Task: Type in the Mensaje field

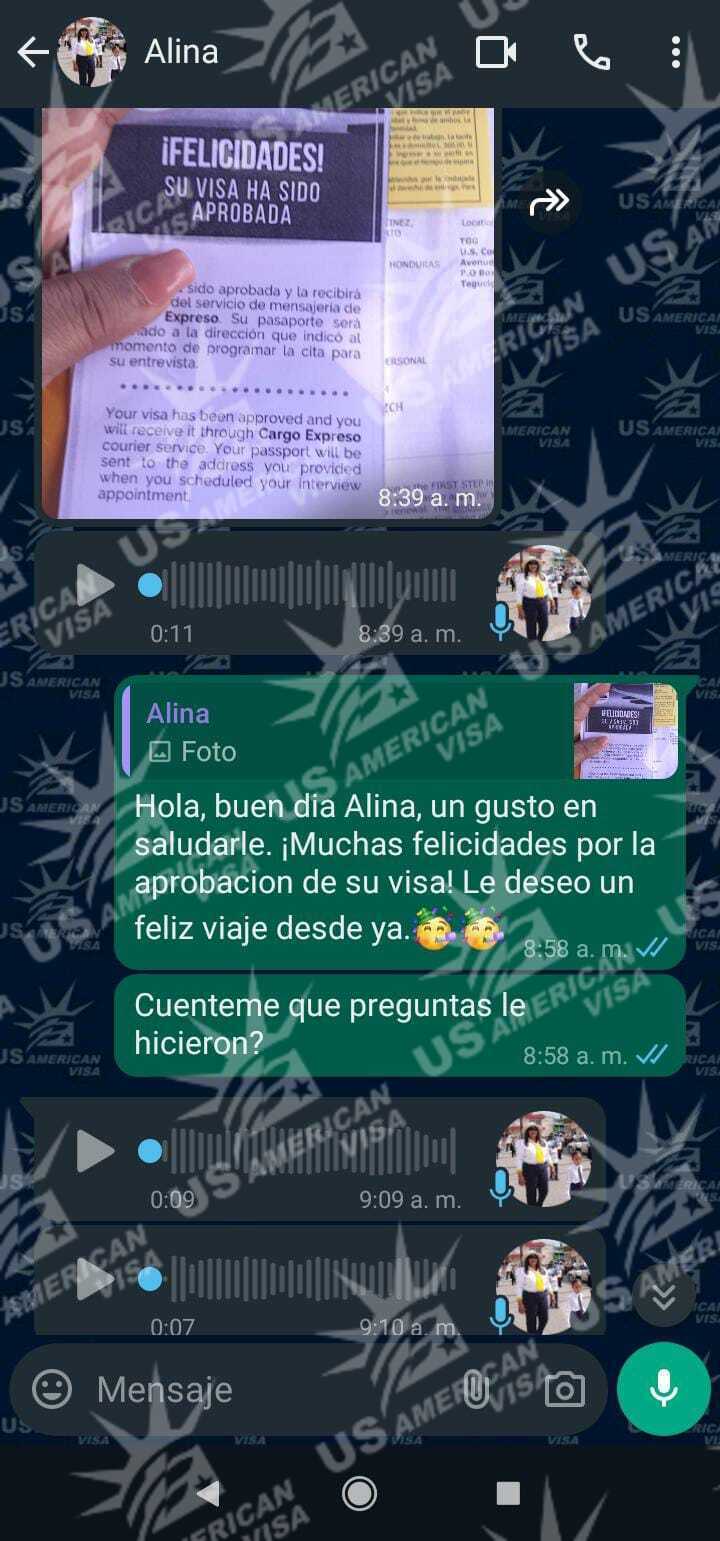Action: pyautogui.click(x=270, y=1389)
